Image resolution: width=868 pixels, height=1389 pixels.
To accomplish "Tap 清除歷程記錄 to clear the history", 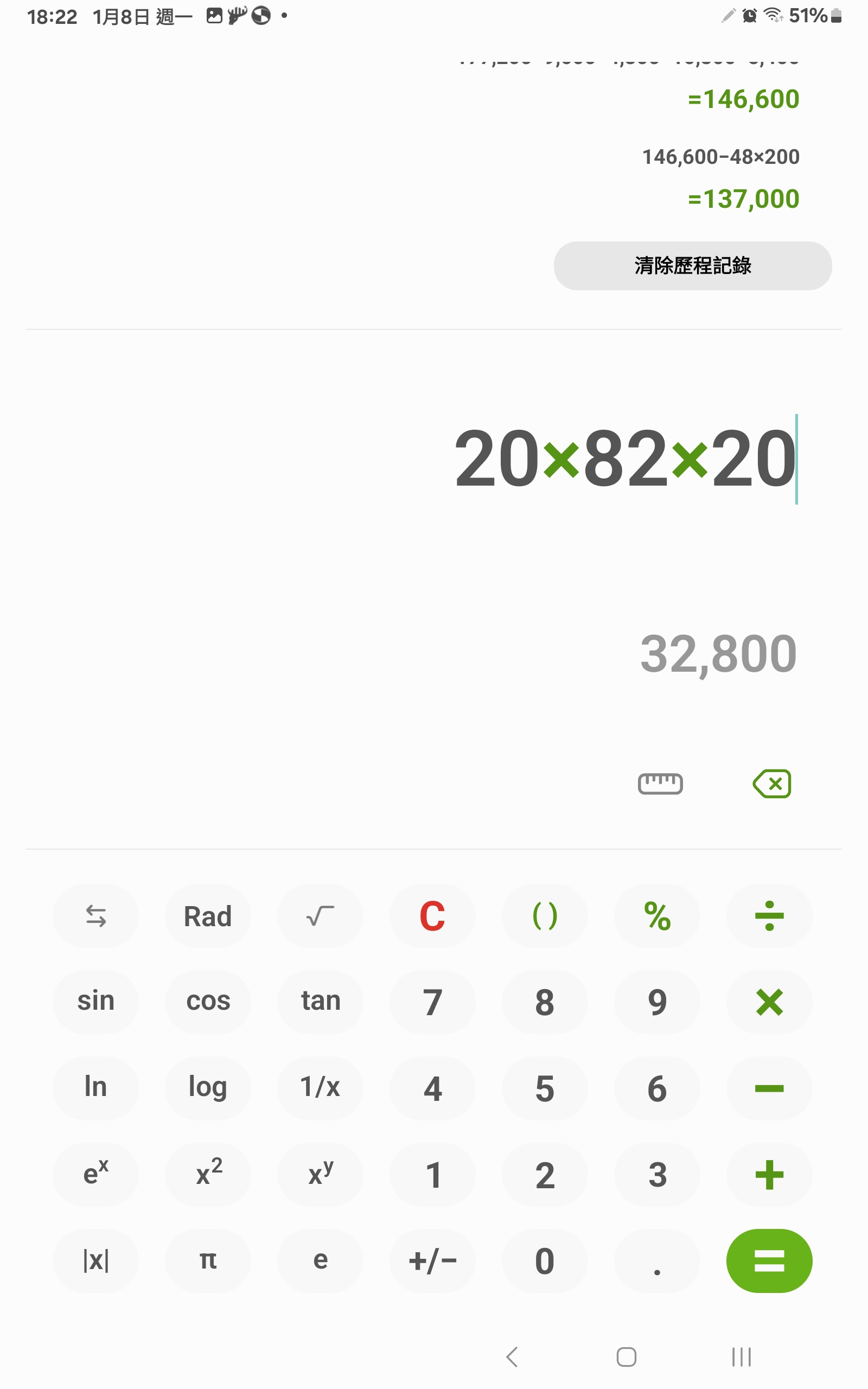I will (692, 266).
